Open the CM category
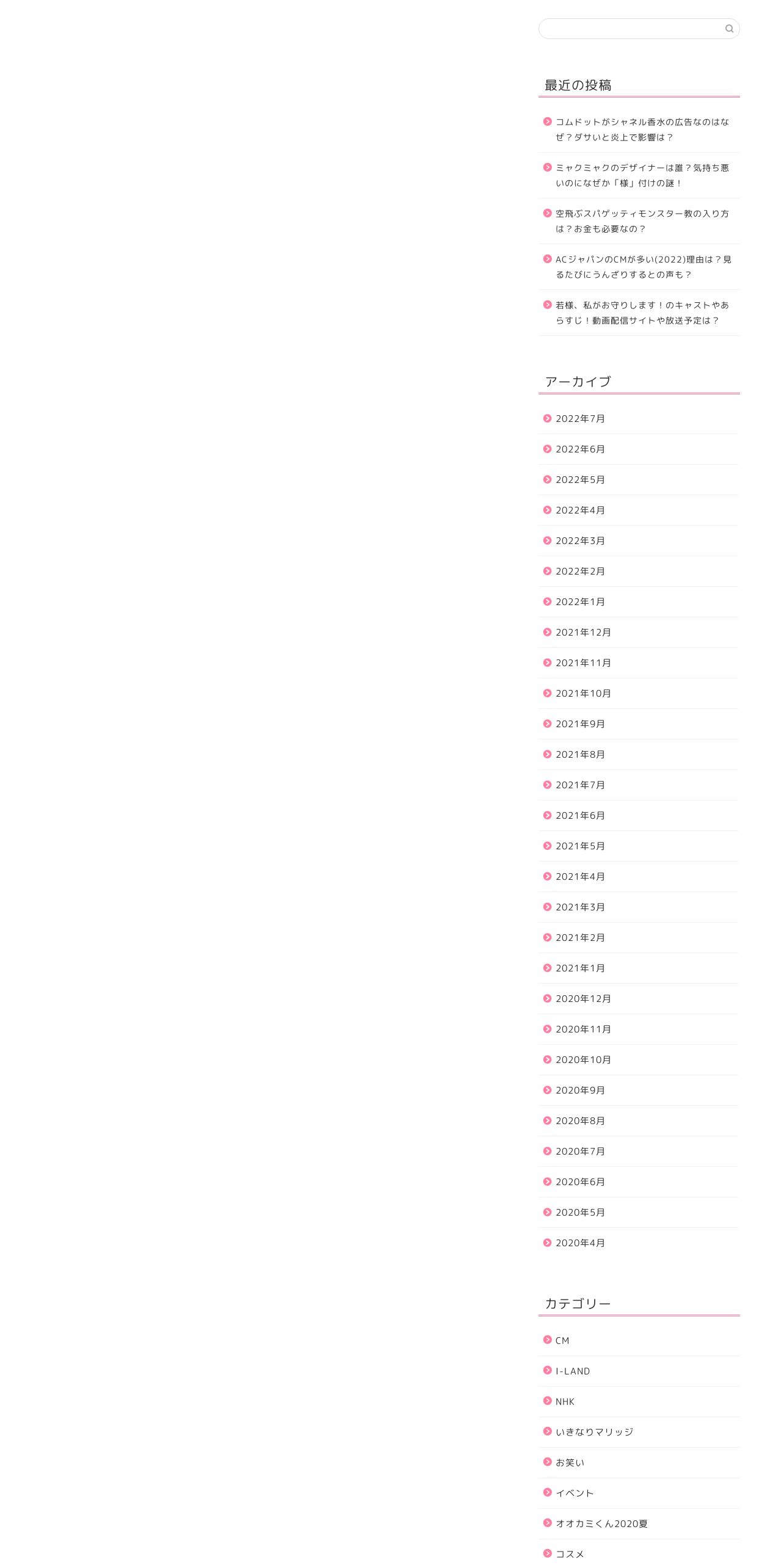Screen dimensions: 784x1568 click(562, 1340)
